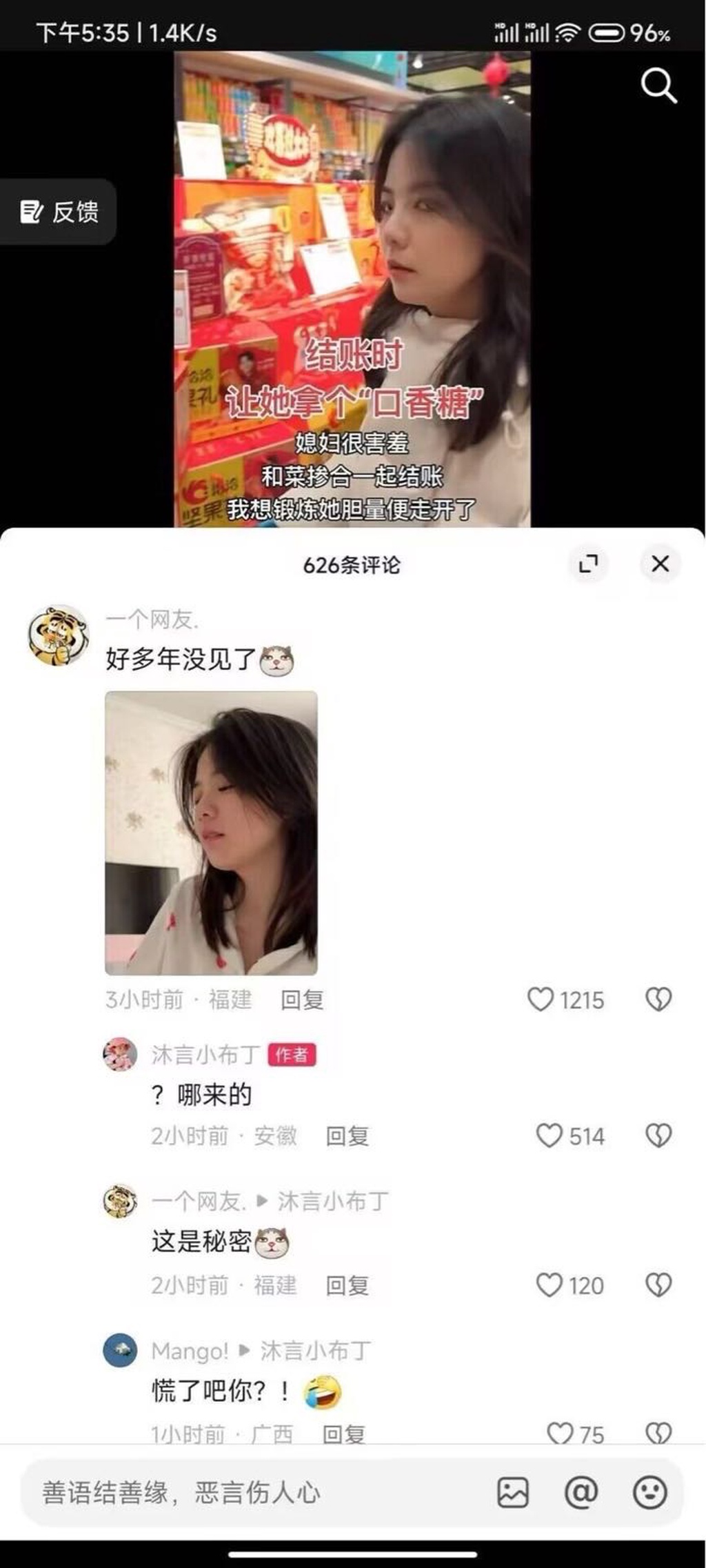Like Mango!'s 慌了吧你 comment
This screenshot has height=1568, width=706.
(x=560, y=1433)
